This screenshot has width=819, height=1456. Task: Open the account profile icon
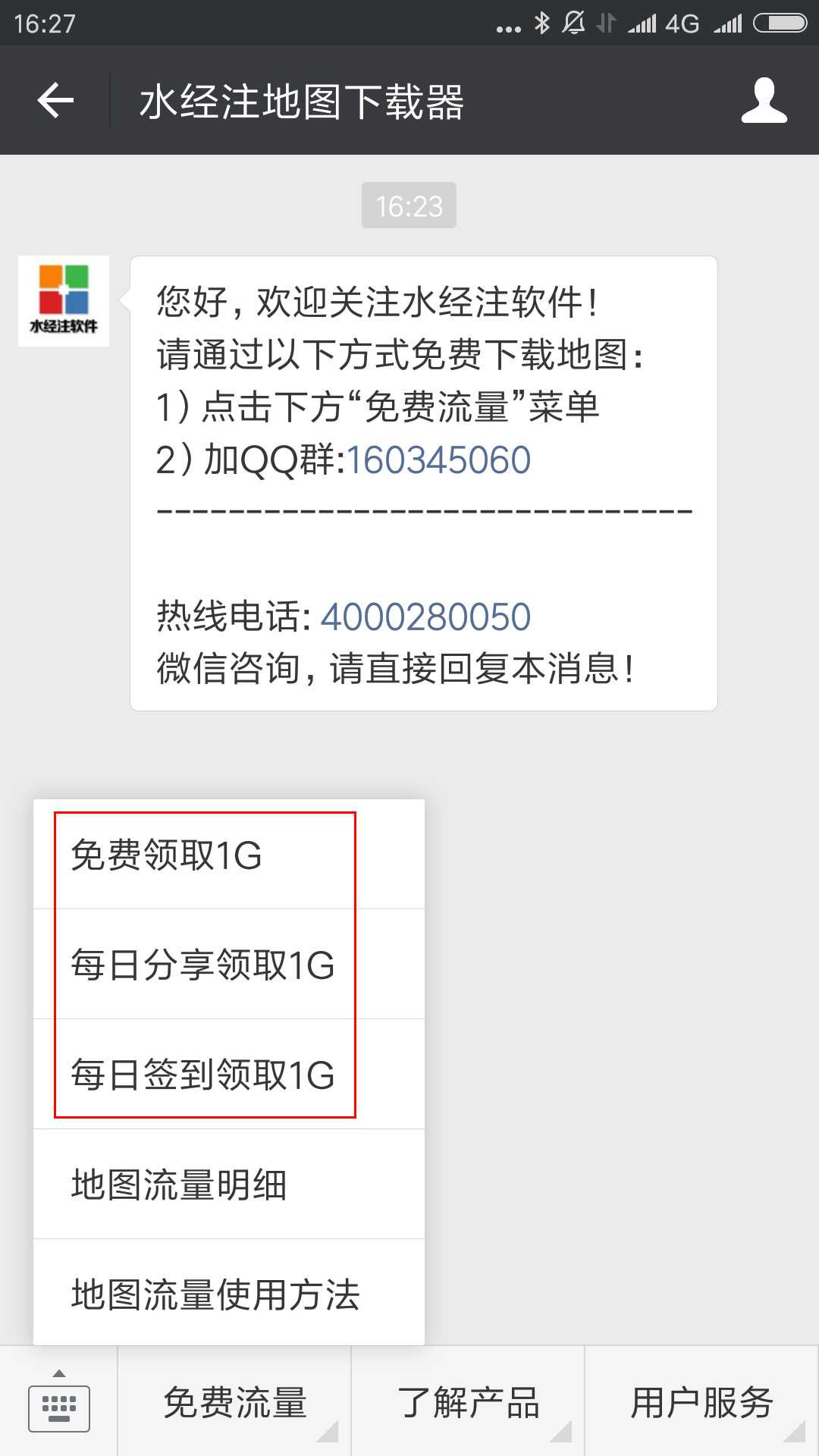pos(764,100)
